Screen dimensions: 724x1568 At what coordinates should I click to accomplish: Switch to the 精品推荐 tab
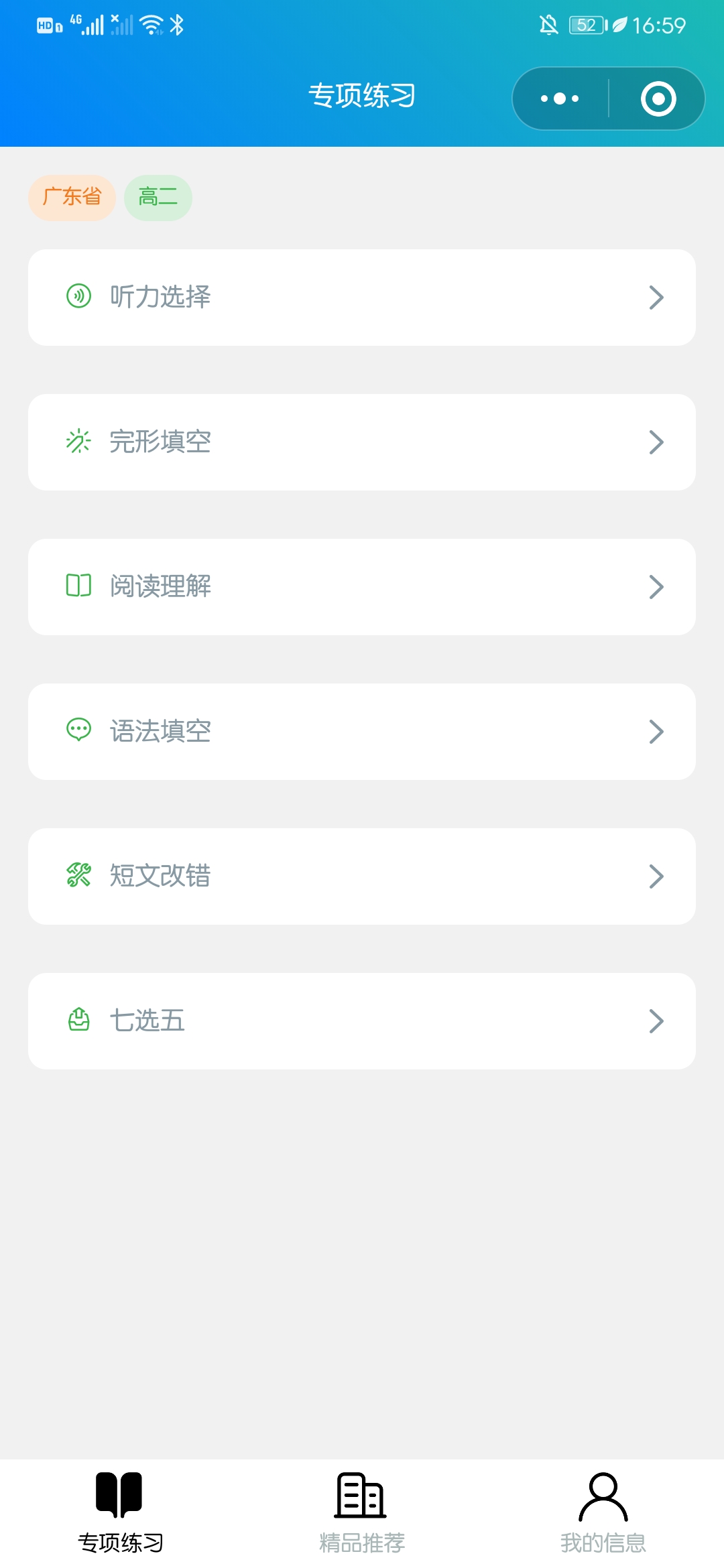pyautogui.click(x=362, y=1513)
